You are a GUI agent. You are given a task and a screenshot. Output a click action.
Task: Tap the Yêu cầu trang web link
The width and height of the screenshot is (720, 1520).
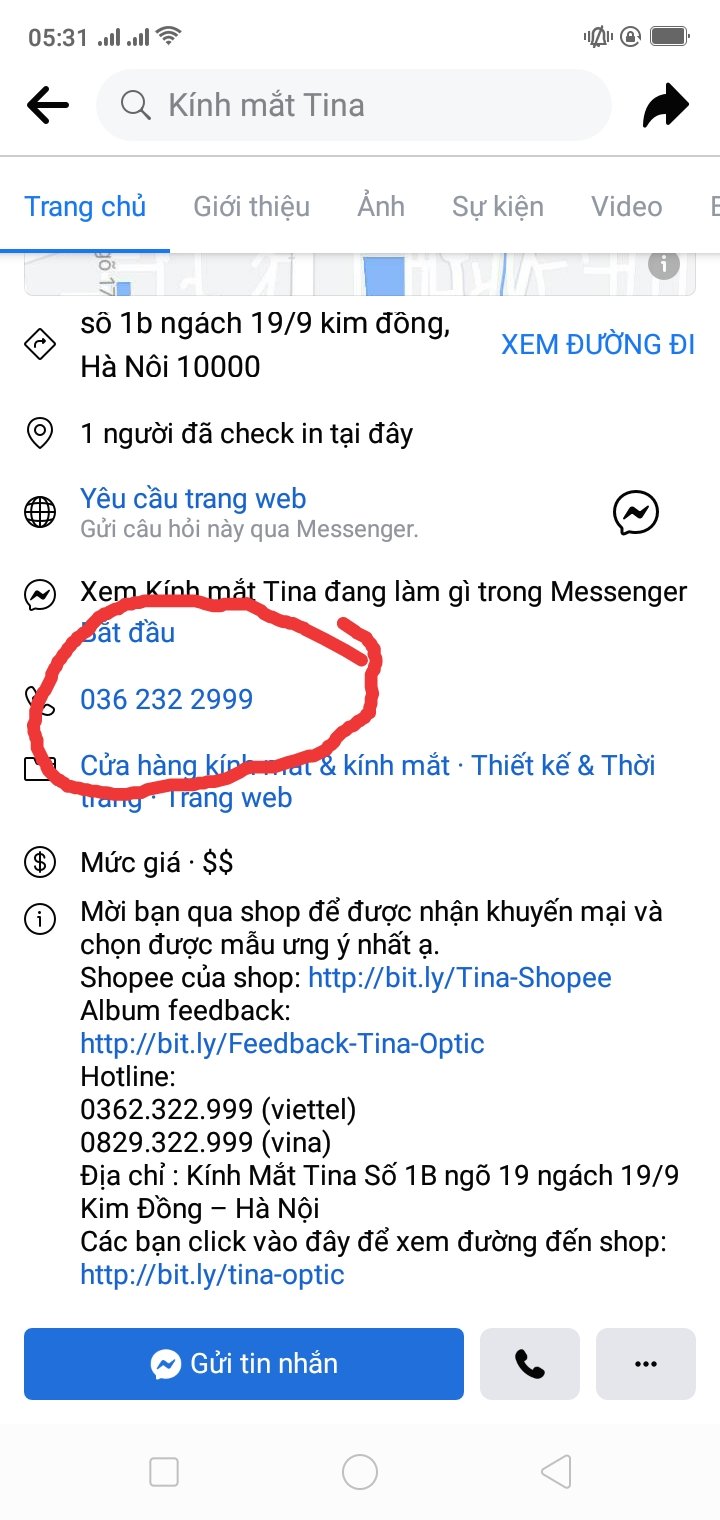(x=193, y=499)
